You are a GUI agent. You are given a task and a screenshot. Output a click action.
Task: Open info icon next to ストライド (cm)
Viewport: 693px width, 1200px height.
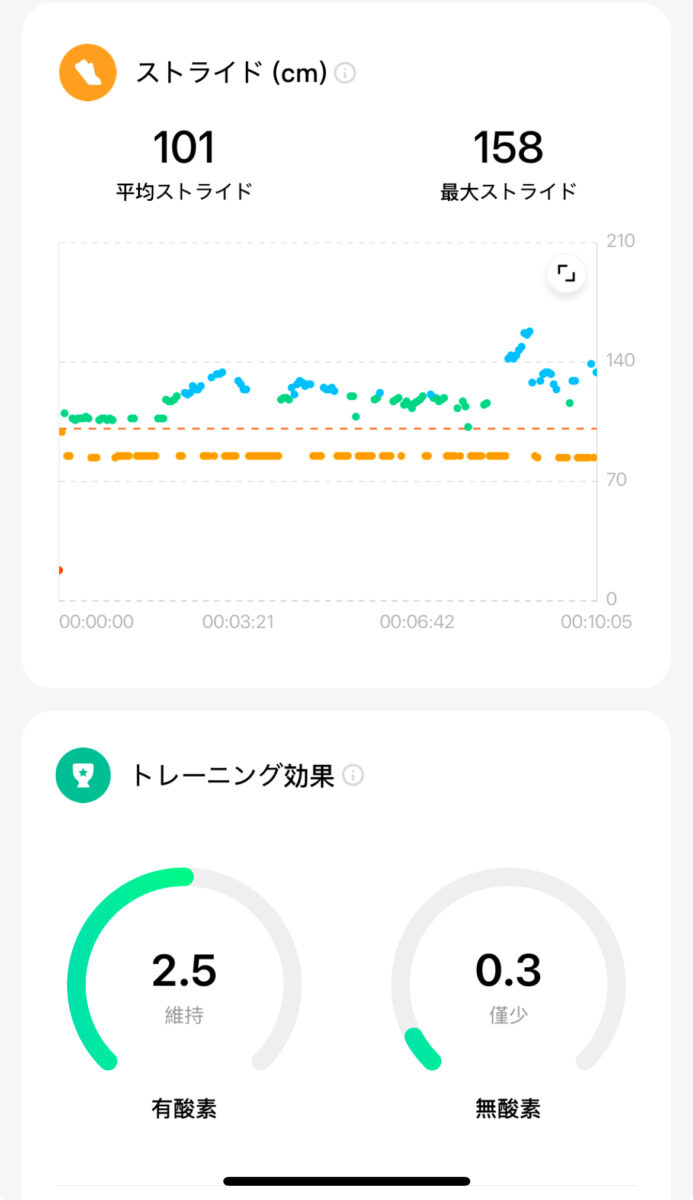(x=345, y=73)
